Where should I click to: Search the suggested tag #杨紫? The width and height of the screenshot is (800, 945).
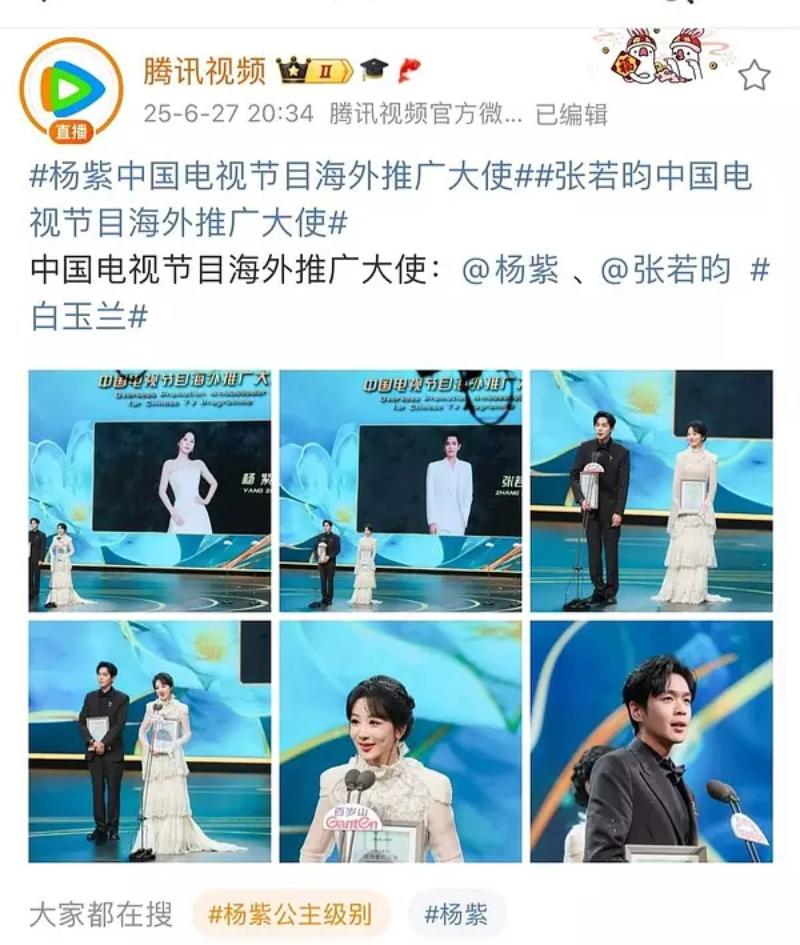coord(456,914)
